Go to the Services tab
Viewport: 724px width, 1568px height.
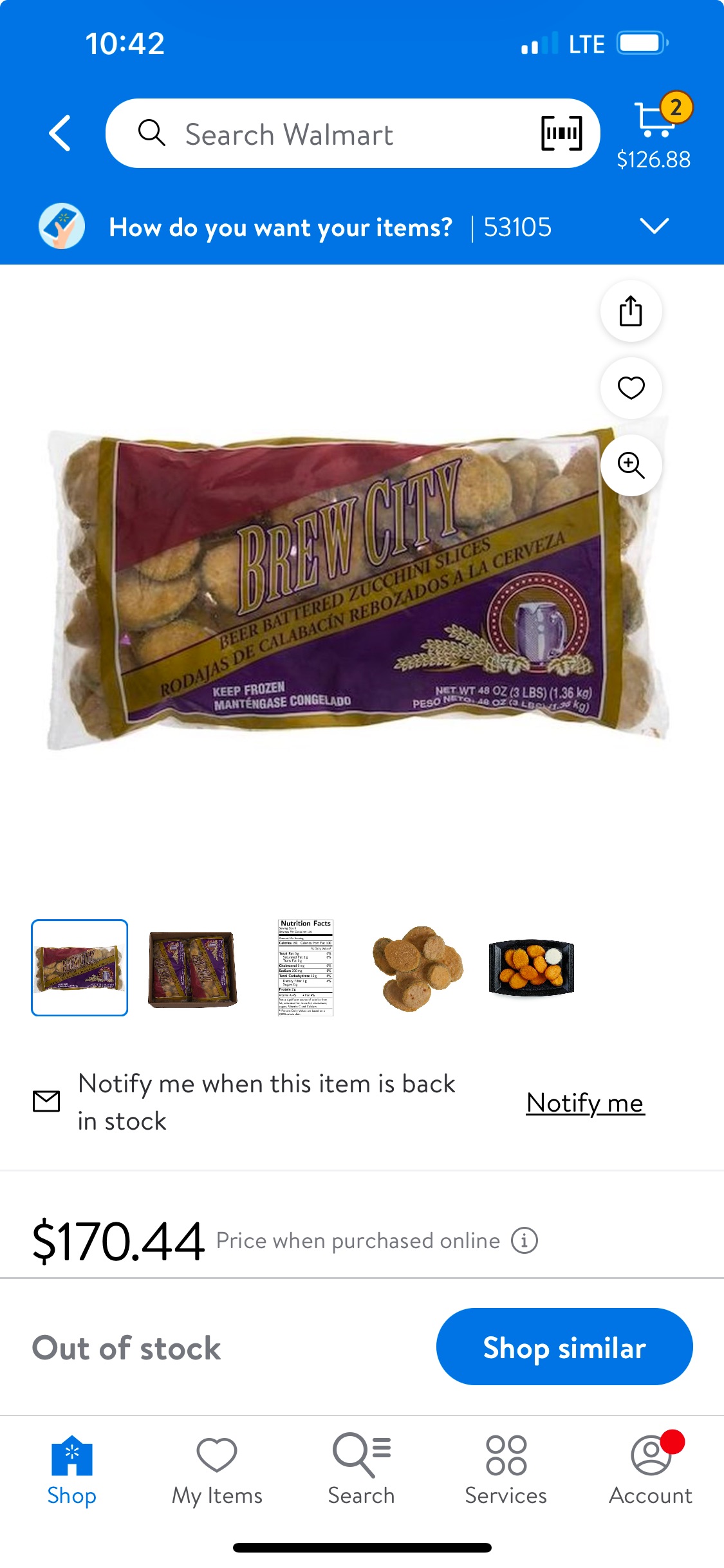506,1470
